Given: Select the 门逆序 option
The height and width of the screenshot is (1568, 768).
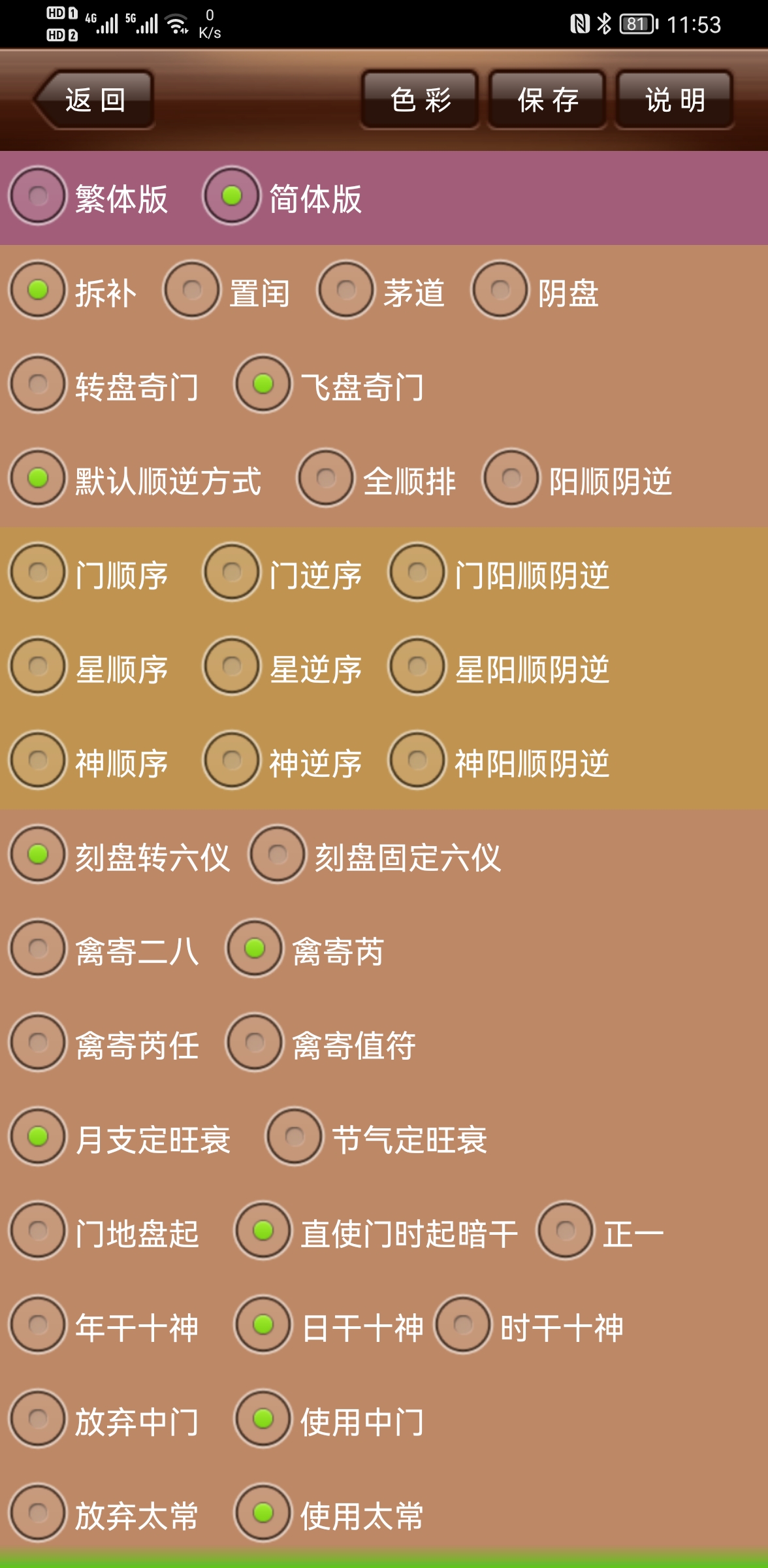Looking at the screenshot, I should pos(232,572).
